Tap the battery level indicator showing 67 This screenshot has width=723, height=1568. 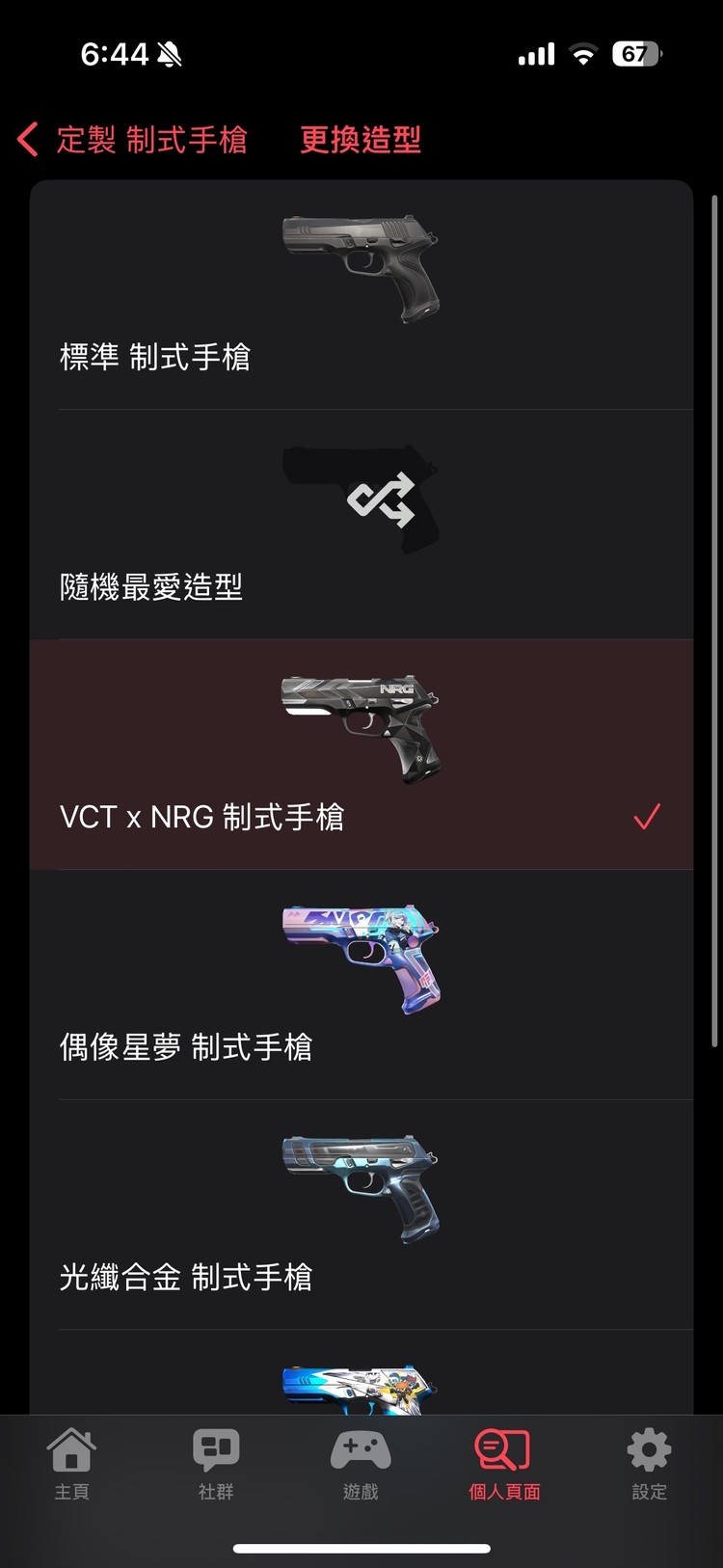[x=635, y=54]
